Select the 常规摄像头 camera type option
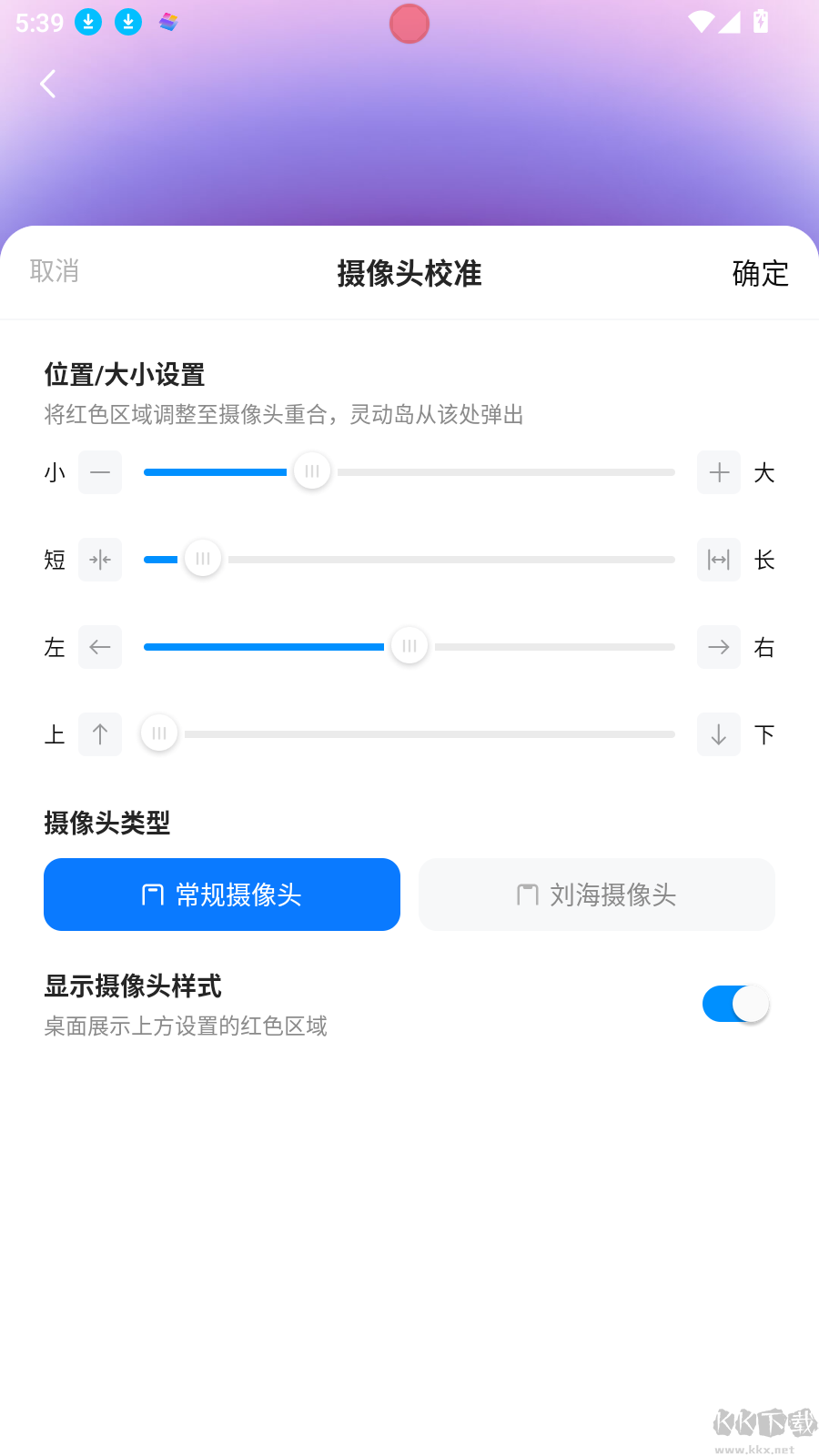819x1456 pixels. click(221, 895)
